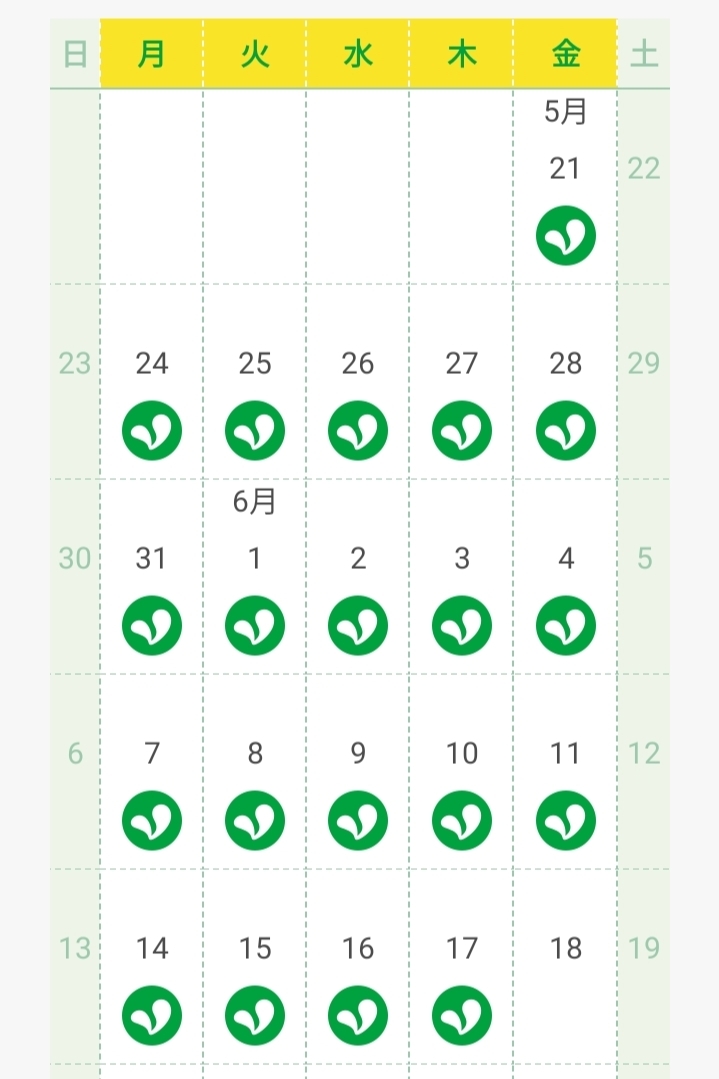Viewport: 719px width, 1079px height.
Task: Open the entry for May 21
Action: (x=566, y=235)
